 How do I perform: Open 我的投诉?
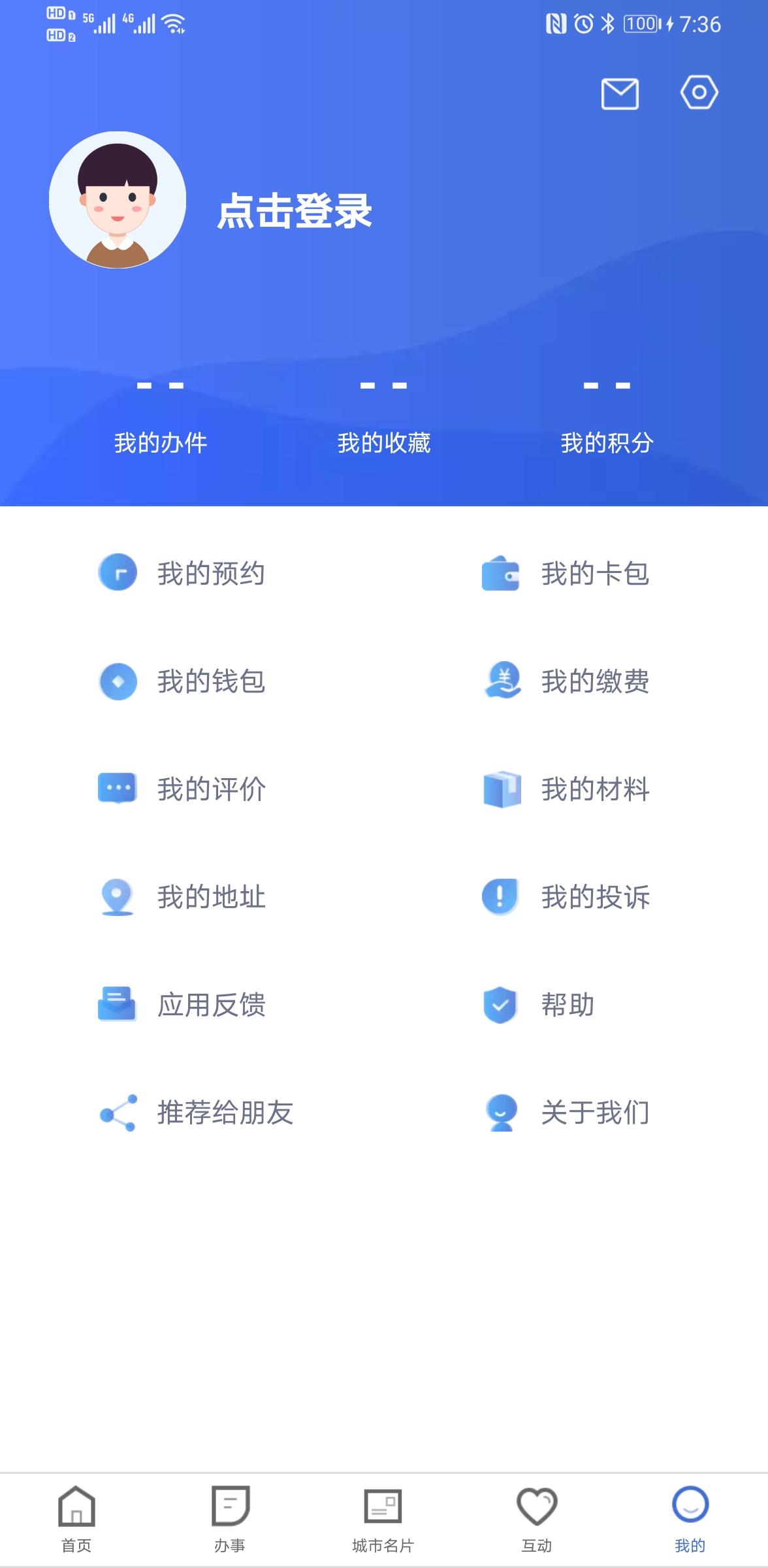(566, 897)
